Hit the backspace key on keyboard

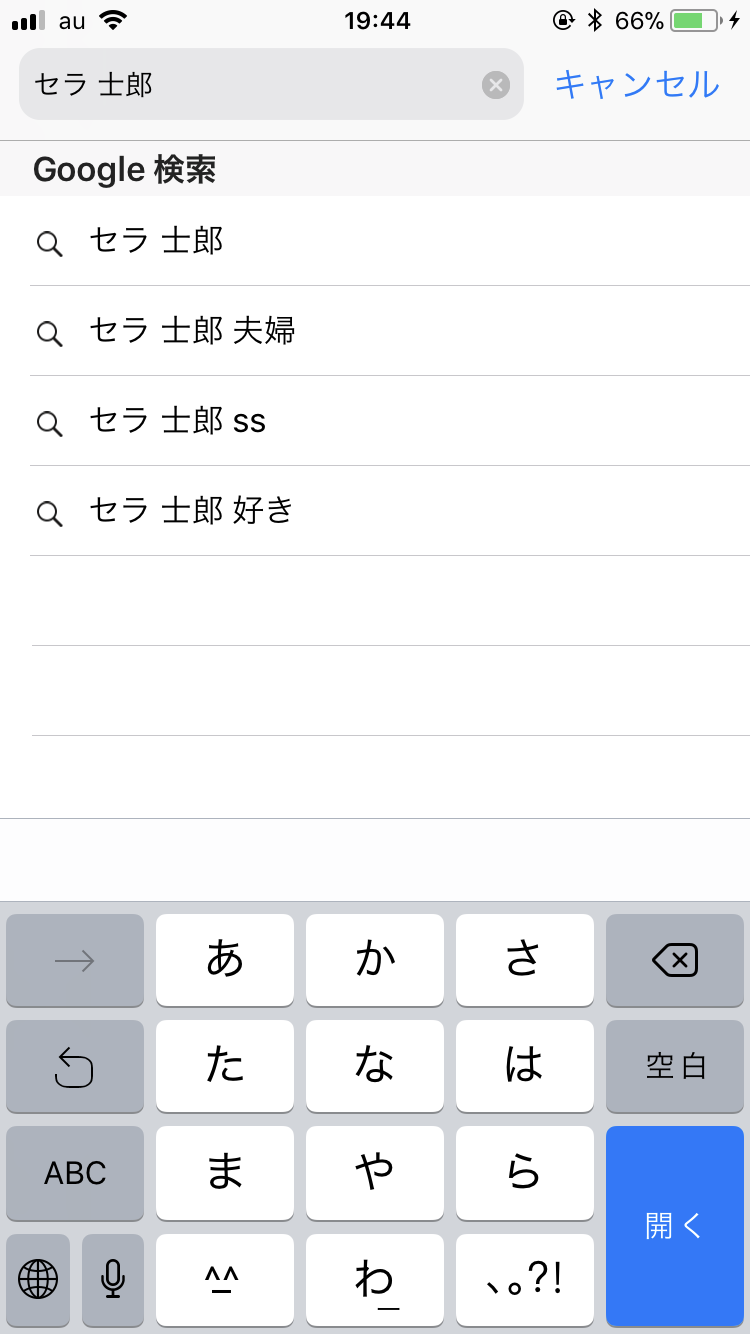[x=675, y=960]
